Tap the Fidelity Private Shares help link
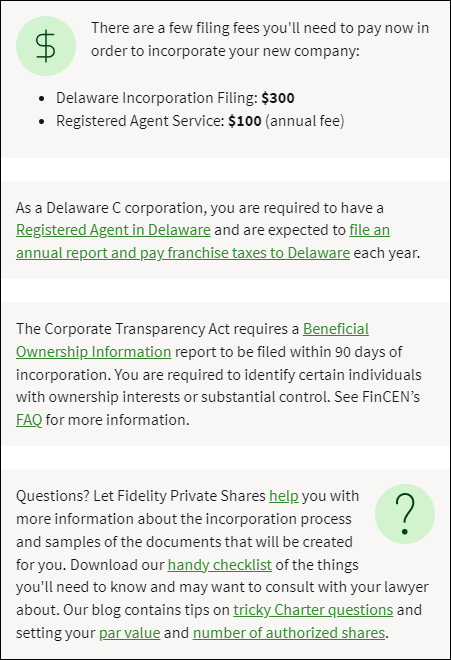451x660 pixels. coord(284,496)
